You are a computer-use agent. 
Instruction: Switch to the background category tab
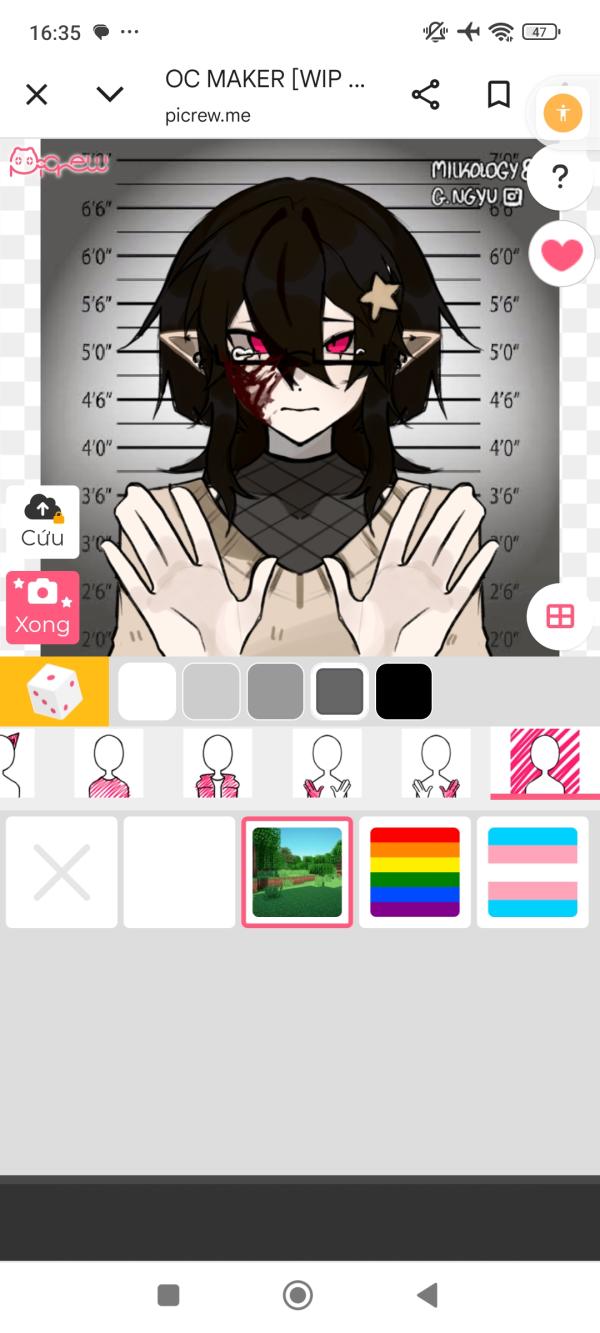(x=544, y=763)
